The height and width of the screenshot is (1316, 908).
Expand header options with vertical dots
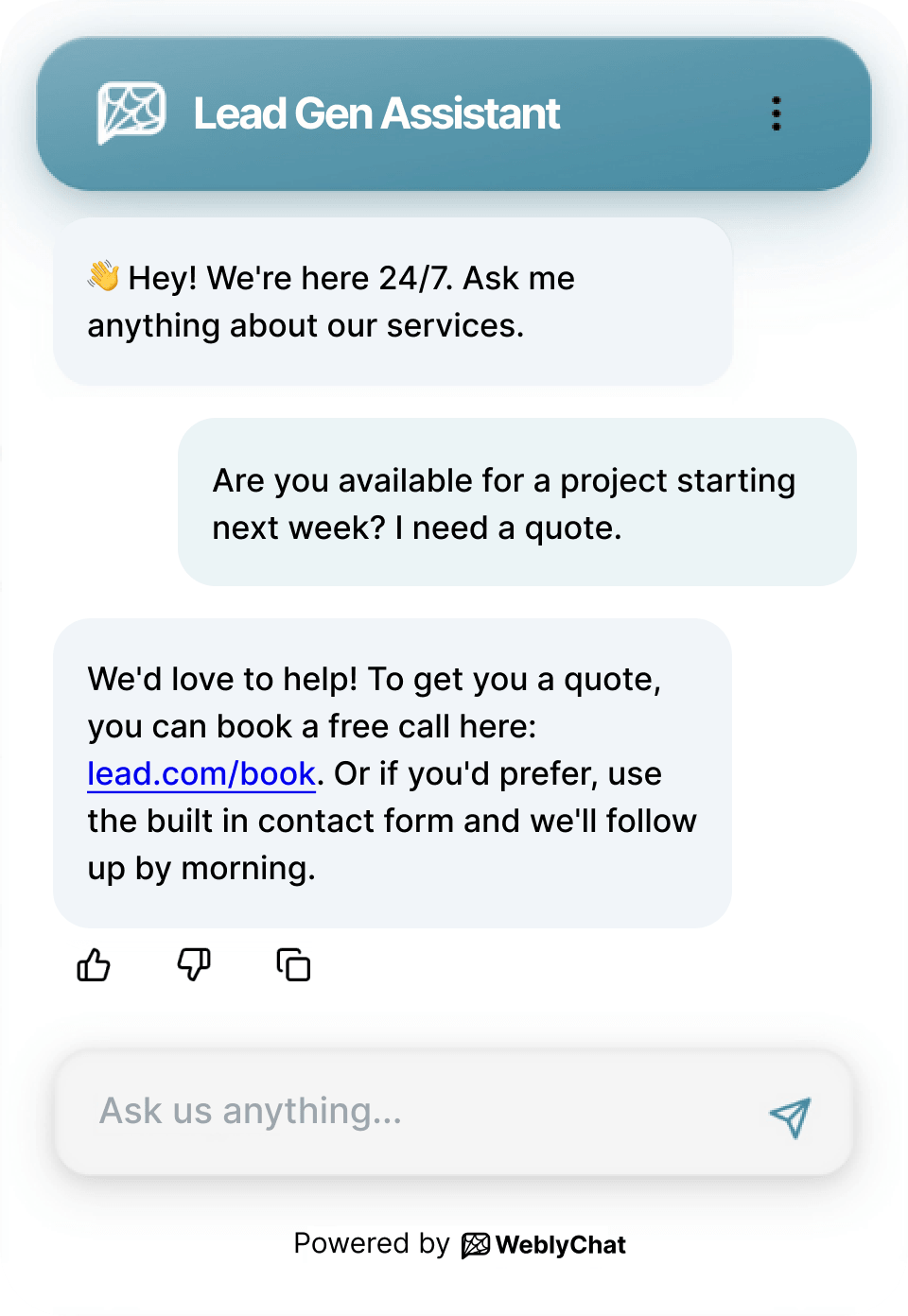point(777,113)
